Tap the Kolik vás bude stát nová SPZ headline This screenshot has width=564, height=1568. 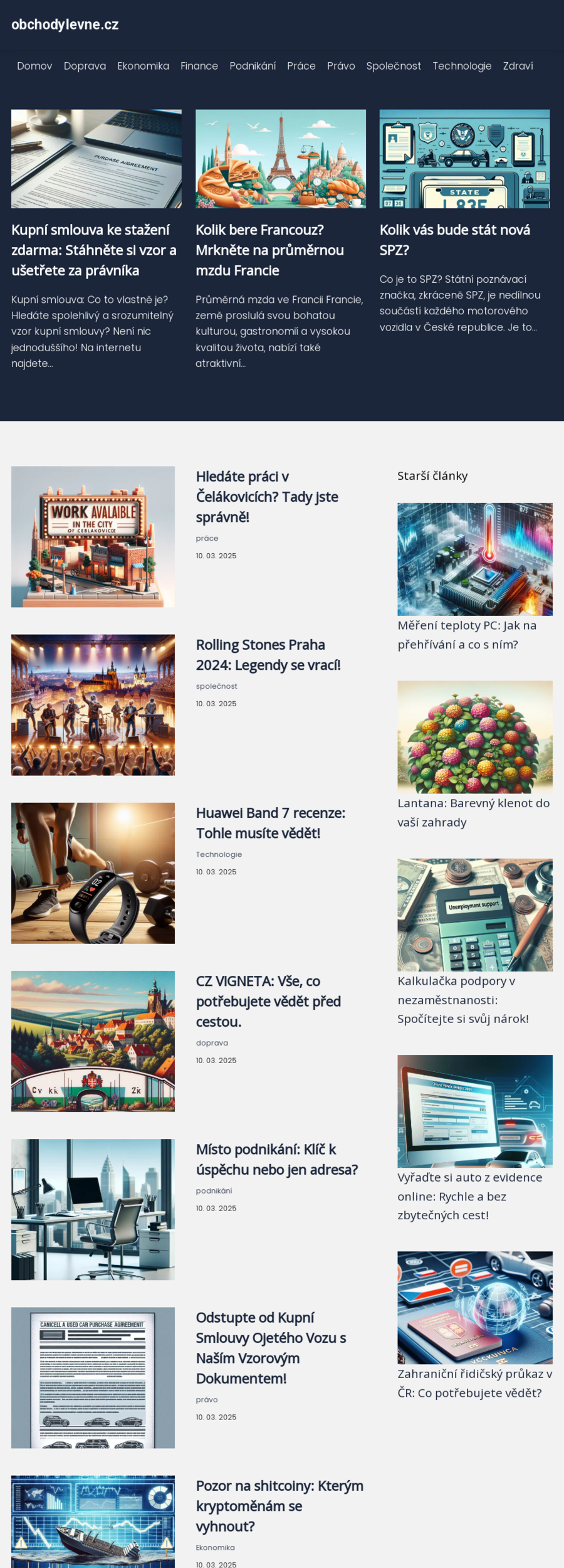pos(455,240)
